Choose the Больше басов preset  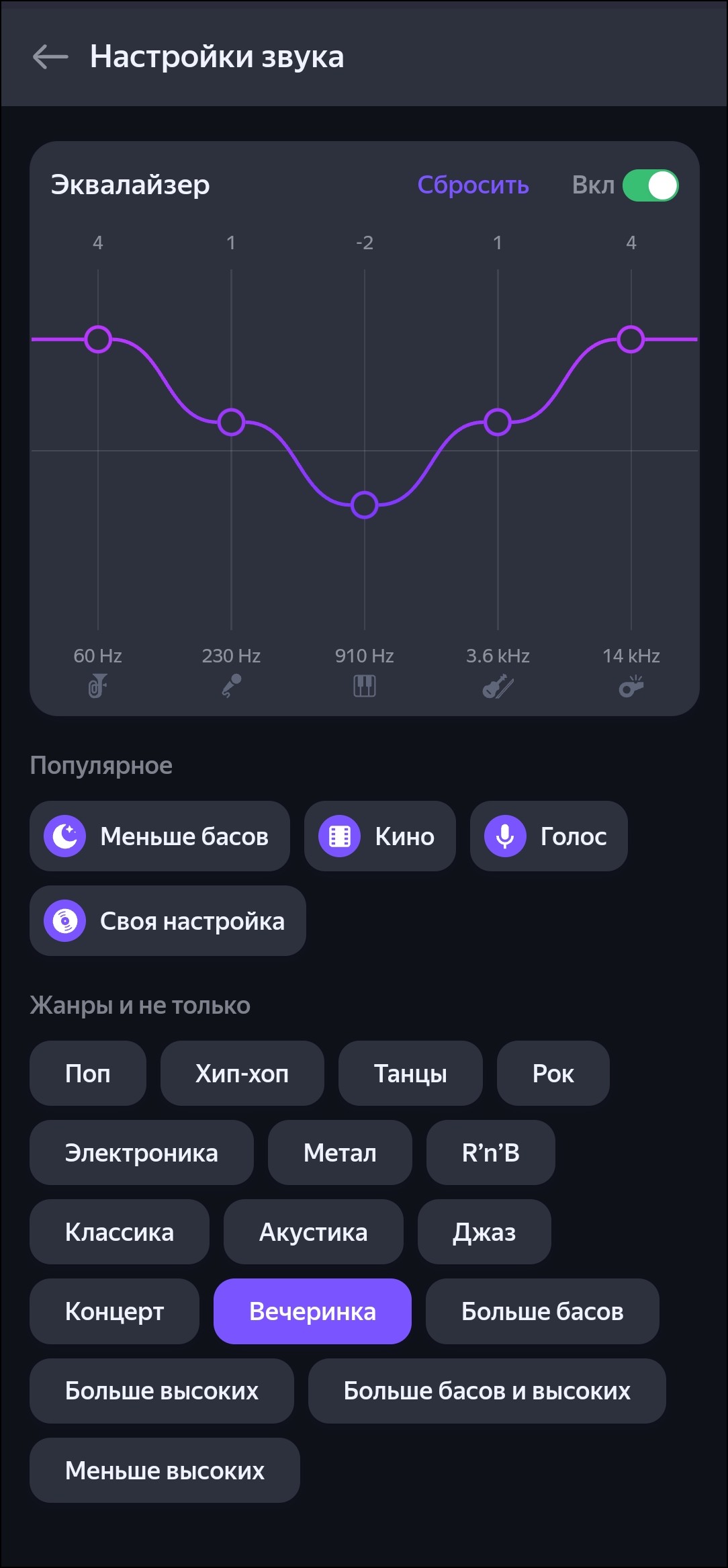pyautogui.click(x=542, y=1311)
